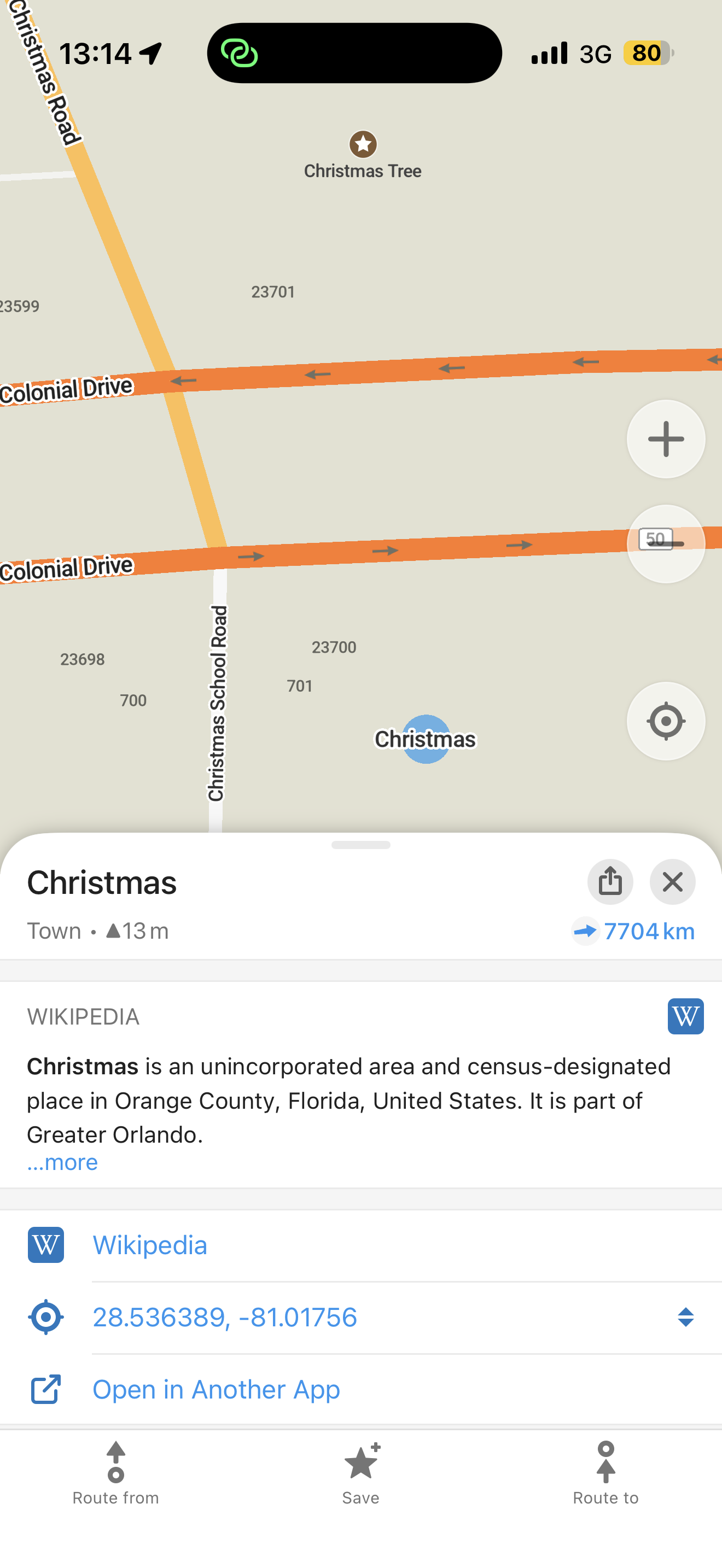Viewport: 722px width, 1568px height.
Task: Zoom out of the map
Action: click(665, 543)
